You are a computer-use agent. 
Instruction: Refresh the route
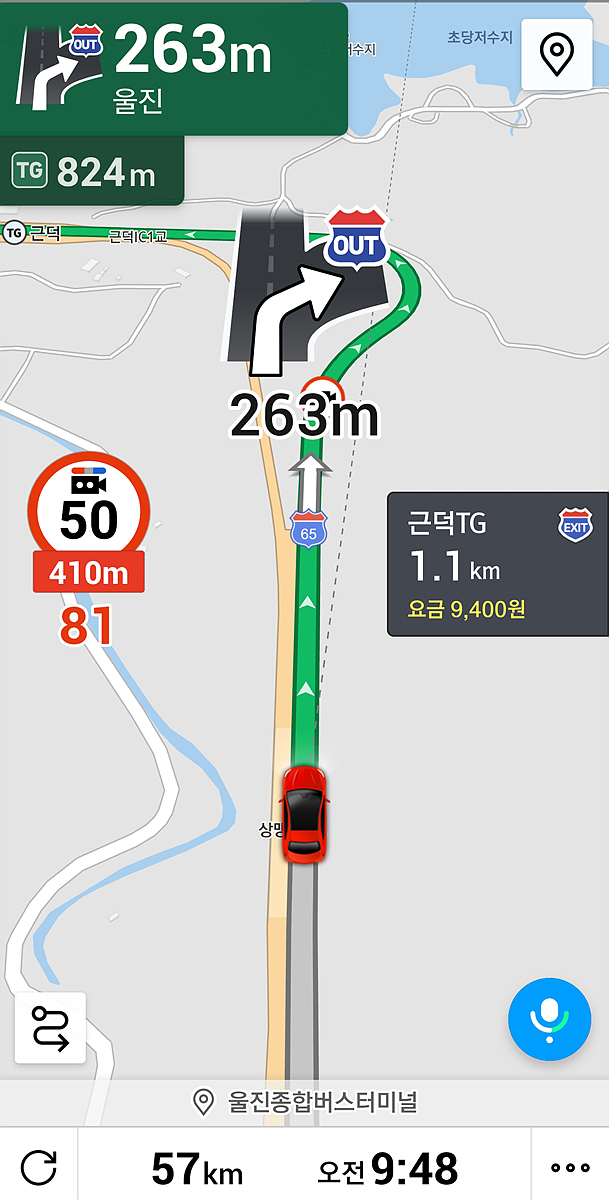[38, 1167]
